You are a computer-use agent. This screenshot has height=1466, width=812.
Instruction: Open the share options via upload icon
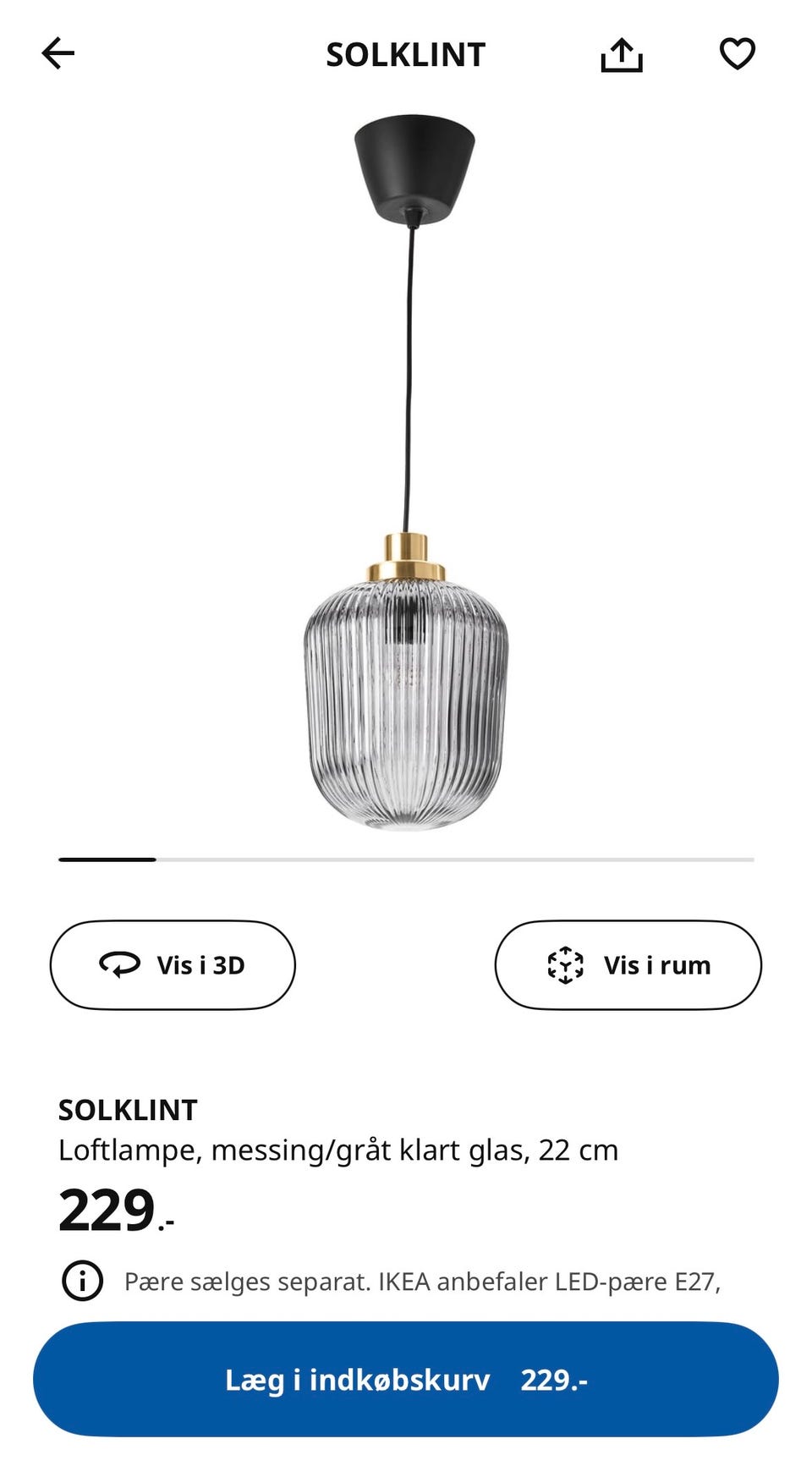tap(622, 53)
